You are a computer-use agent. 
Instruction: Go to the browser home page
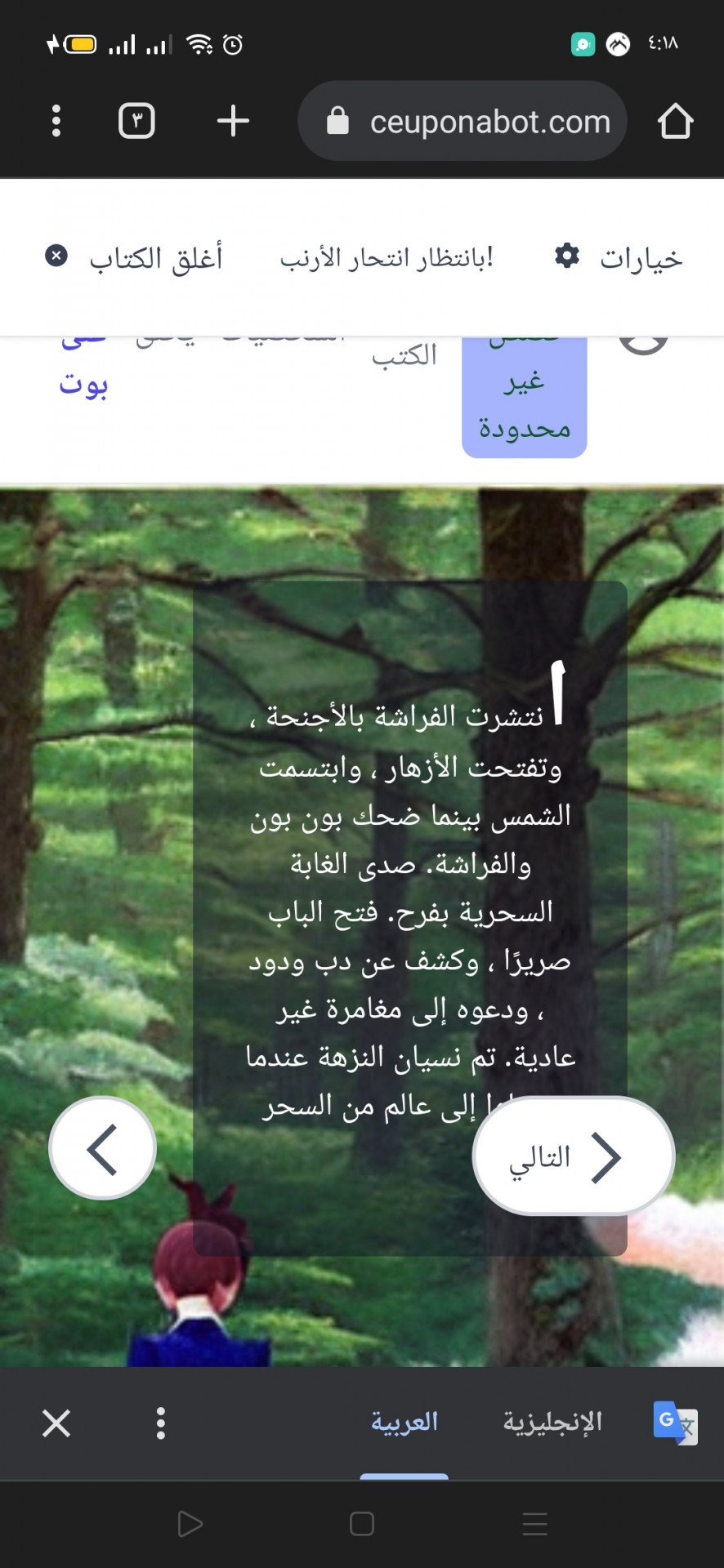click(675, 121)
